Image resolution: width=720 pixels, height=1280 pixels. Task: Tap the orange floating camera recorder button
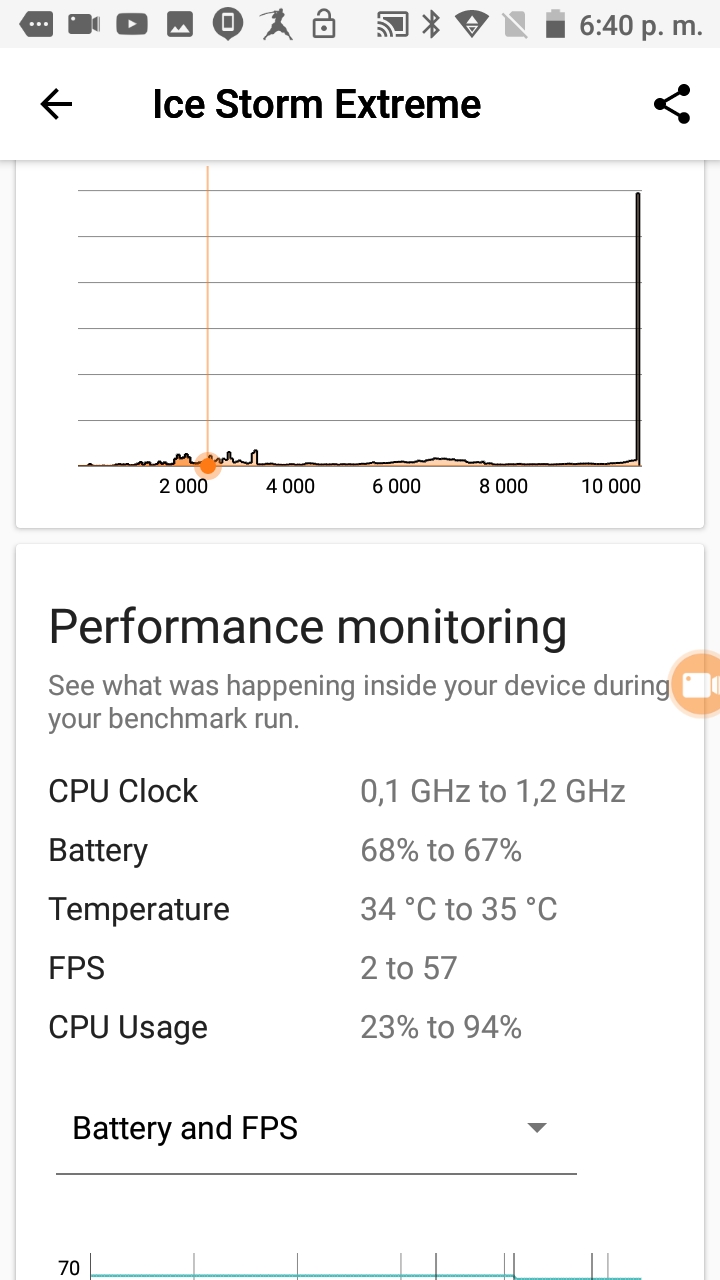(698, 685)
